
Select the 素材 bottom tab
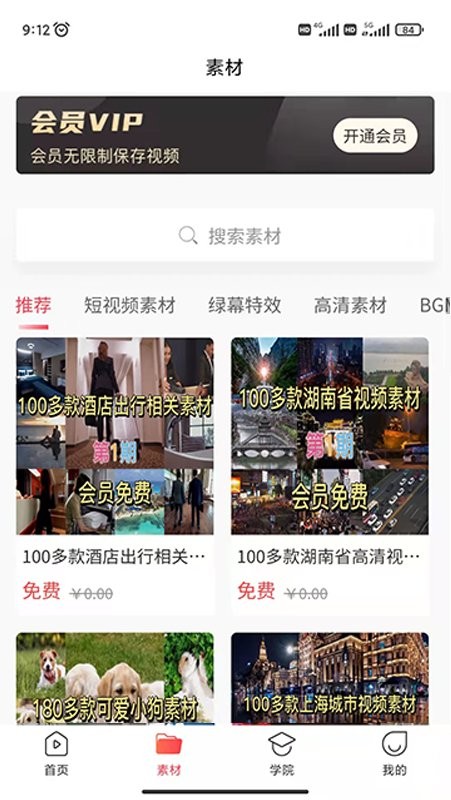[169, 754]
